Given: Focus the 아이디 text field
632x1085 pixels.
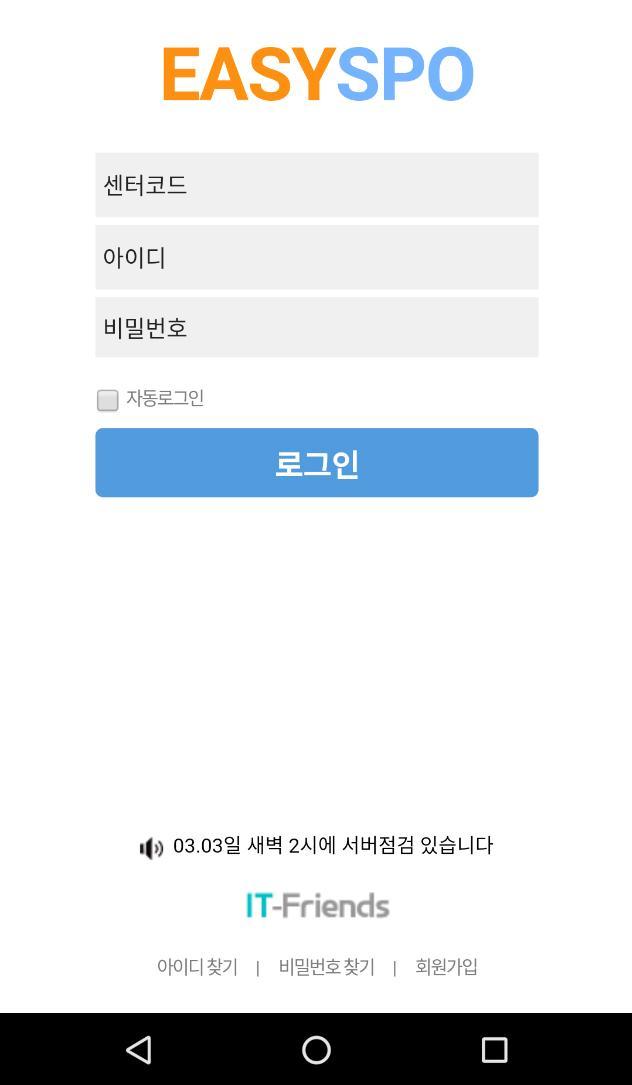Looking at the screenshot, I should pyautogui.click(x=316, y=257).
